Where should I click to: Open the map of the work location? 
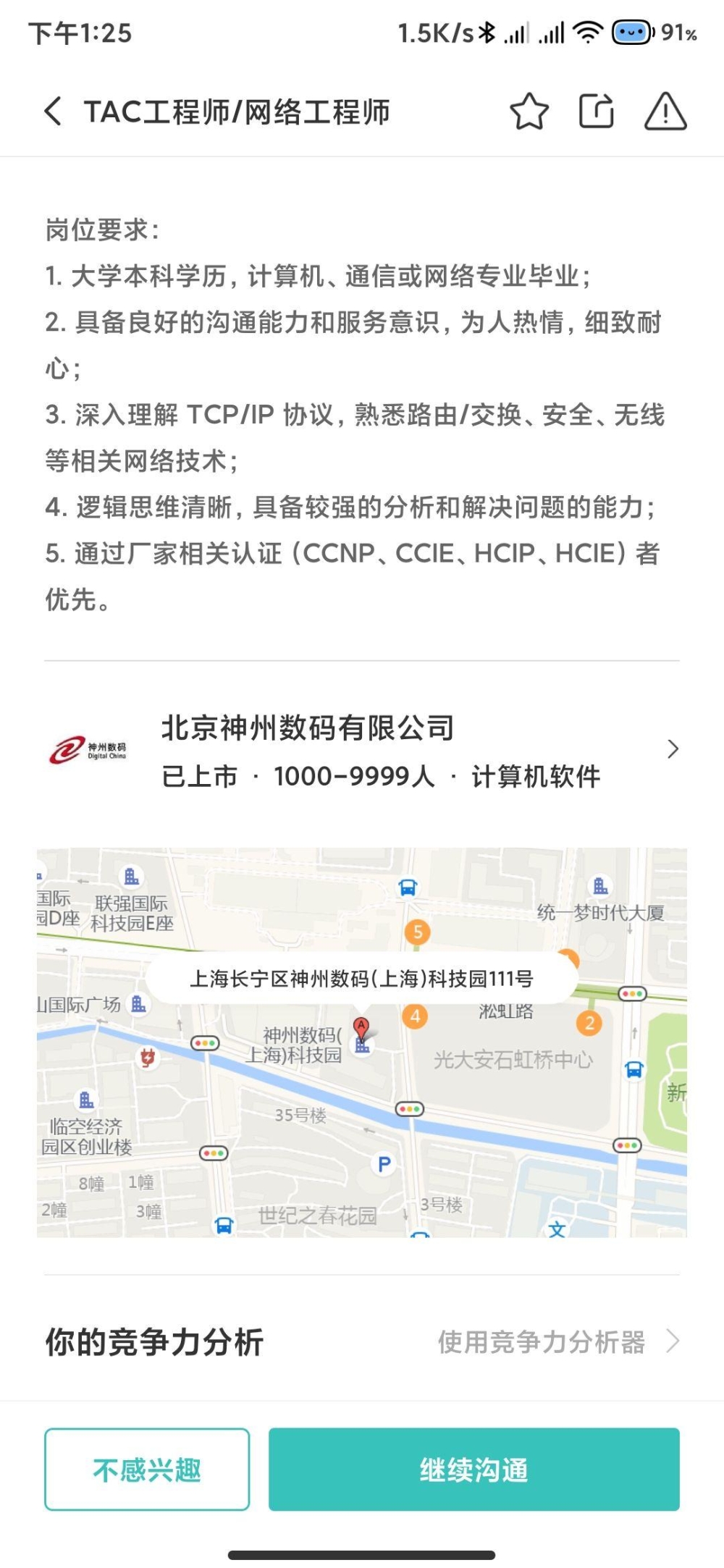(362, 1042)
